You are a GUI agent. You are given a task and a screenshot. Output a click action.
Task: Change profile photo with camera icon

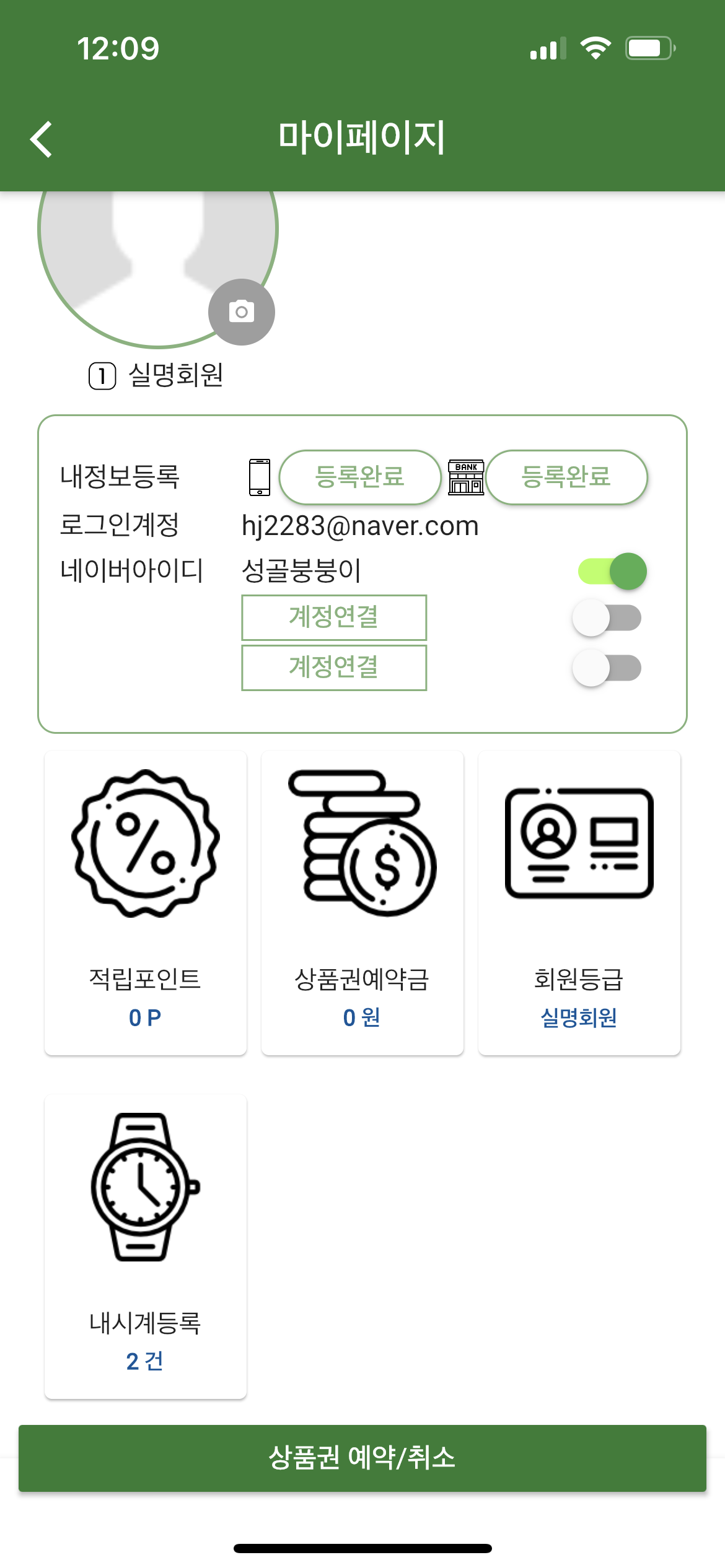point(241,311)
